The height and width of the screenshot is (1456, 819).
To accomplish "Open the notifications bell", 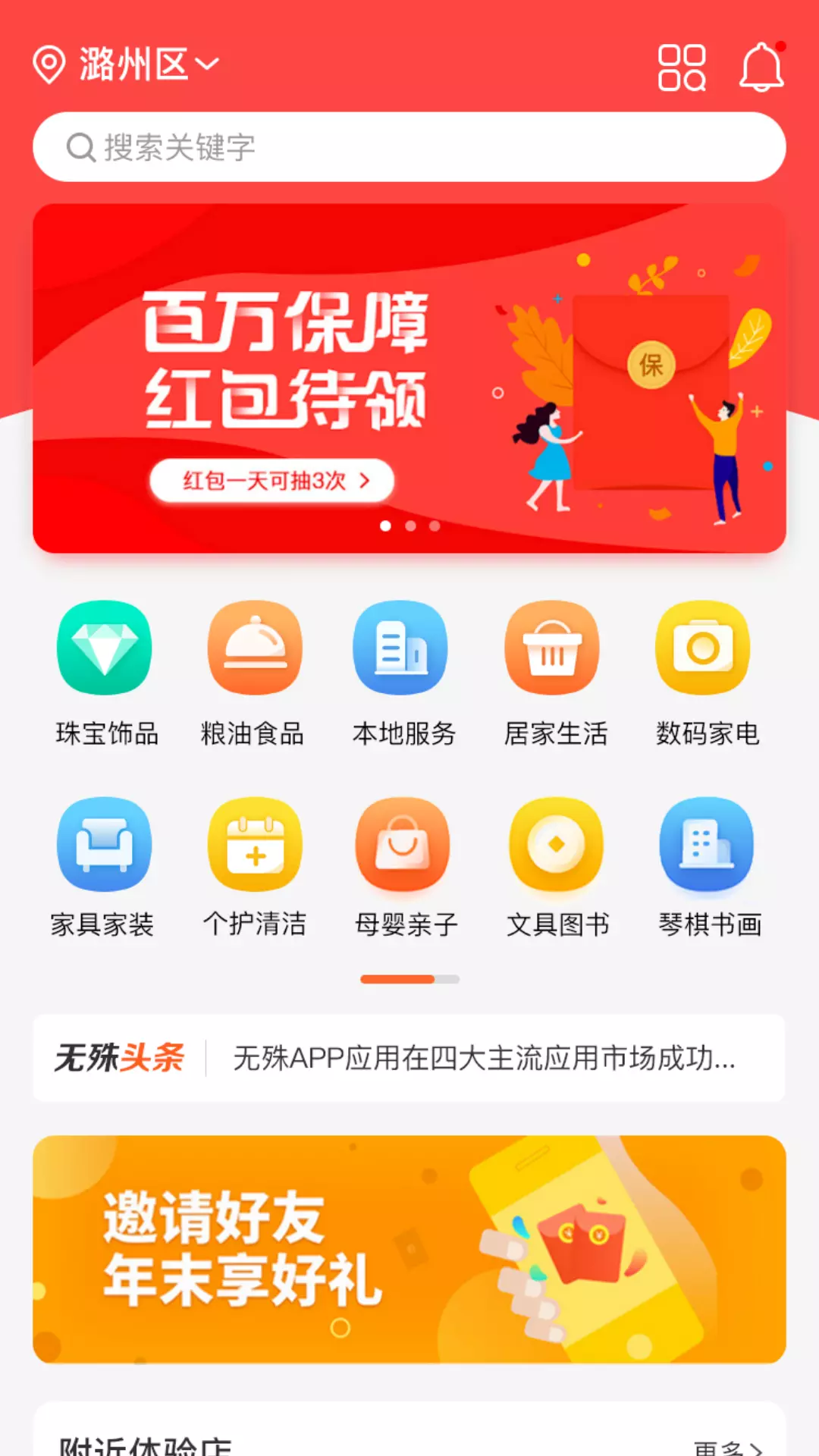I will click(761, 67).
